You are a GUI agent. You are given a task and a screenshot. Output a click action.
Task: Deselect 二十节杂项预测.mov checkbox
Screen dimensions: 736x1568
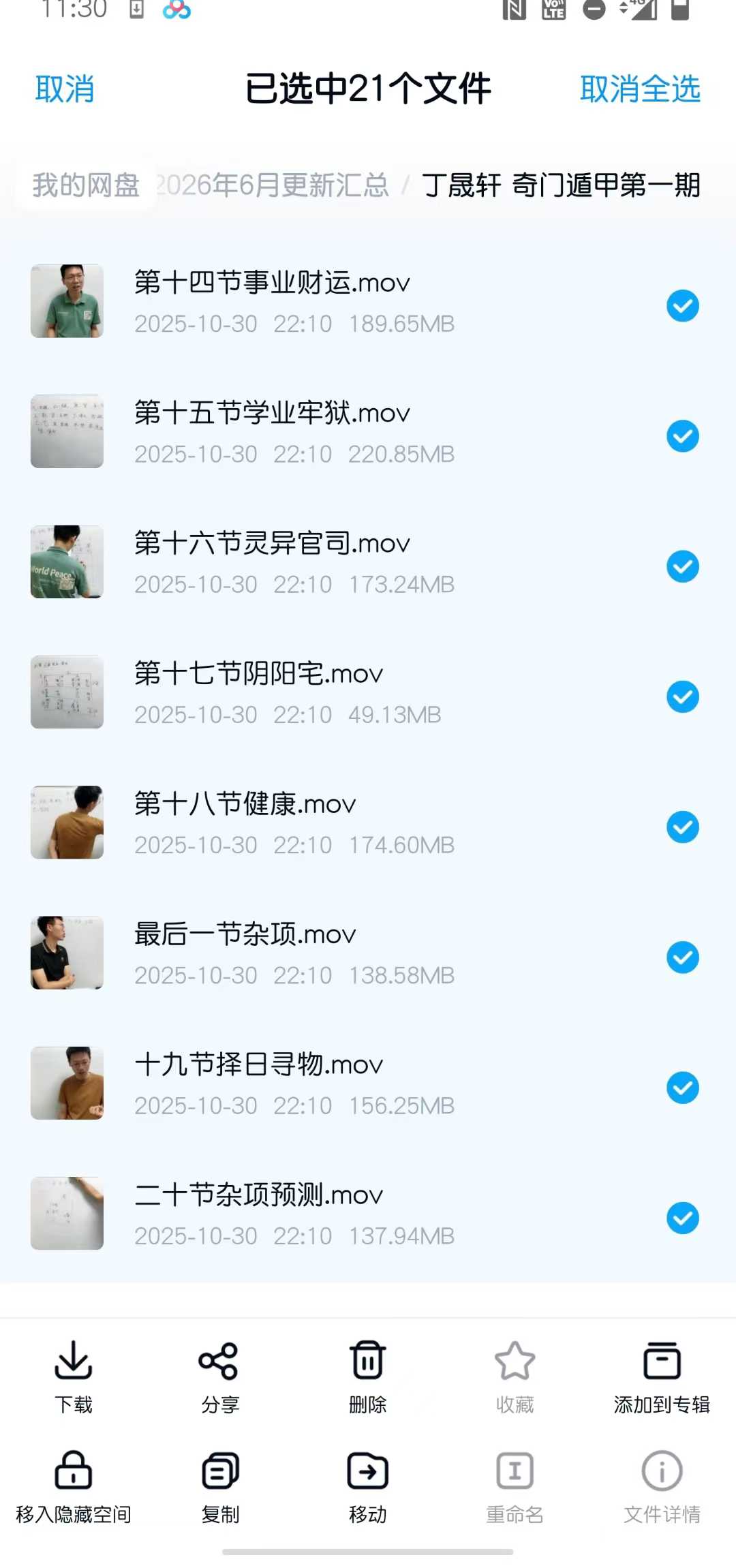(x=682, y=1218)
